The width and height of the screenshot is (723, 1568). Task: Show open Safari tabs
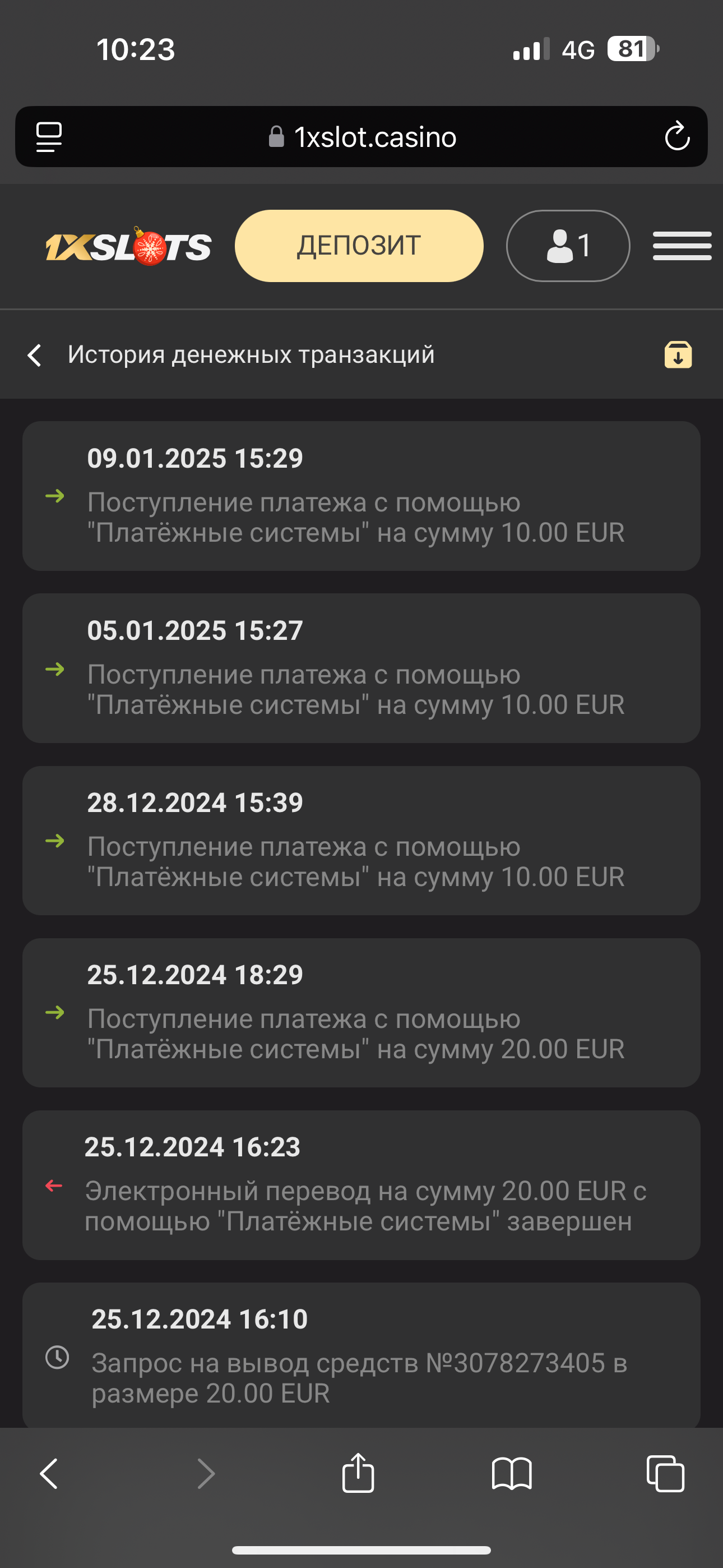(665, 1474)
